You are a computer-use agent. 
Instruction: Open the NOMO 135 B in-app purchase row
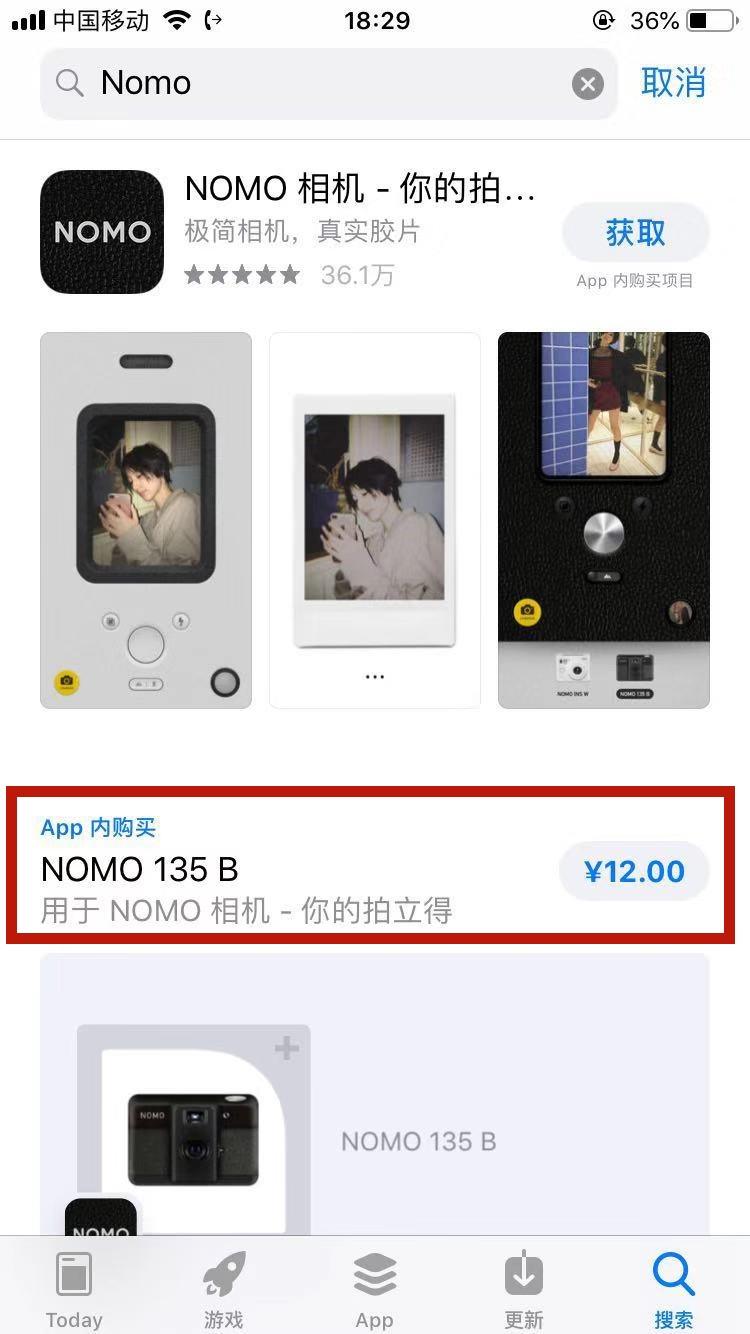(280, 870)
